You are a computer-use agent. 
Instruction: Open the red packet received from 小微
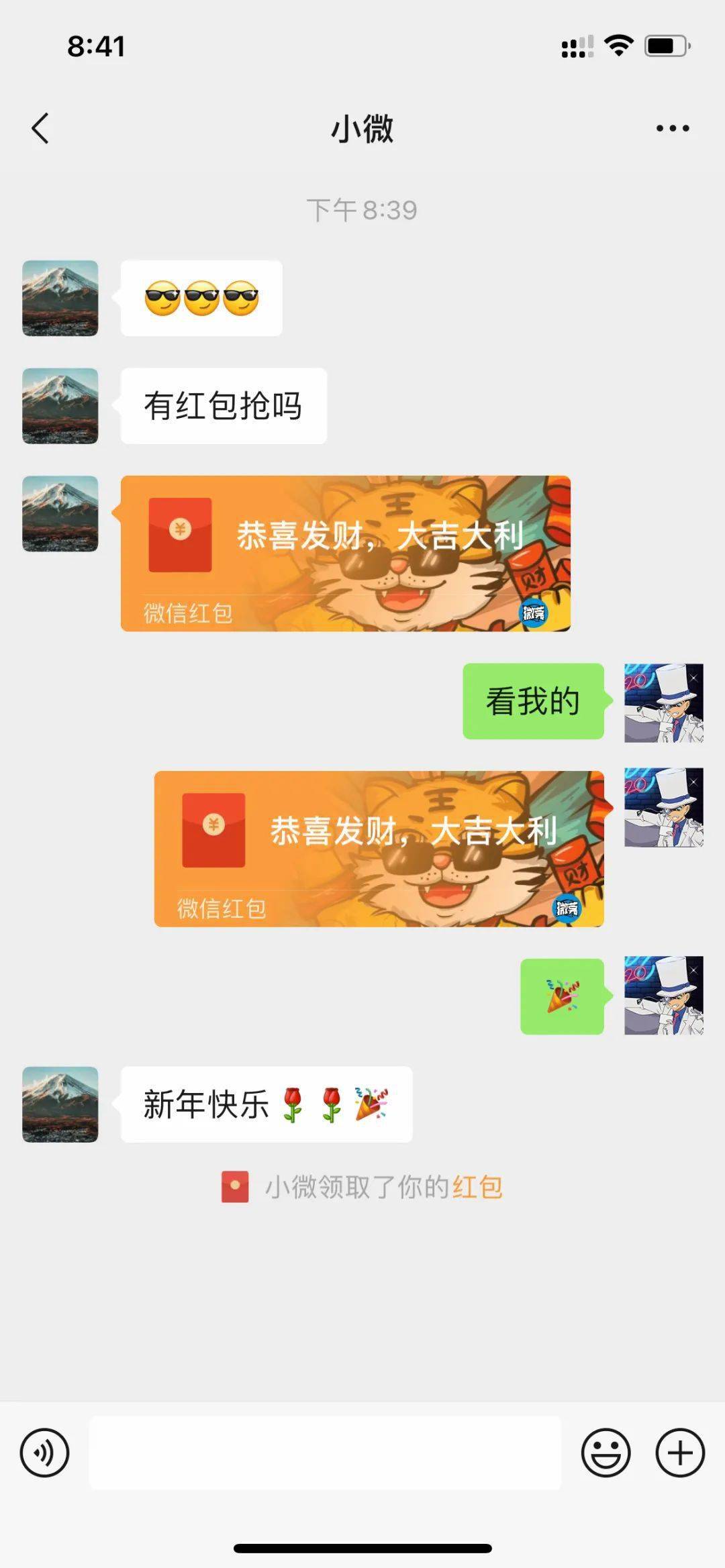[345, 553]
